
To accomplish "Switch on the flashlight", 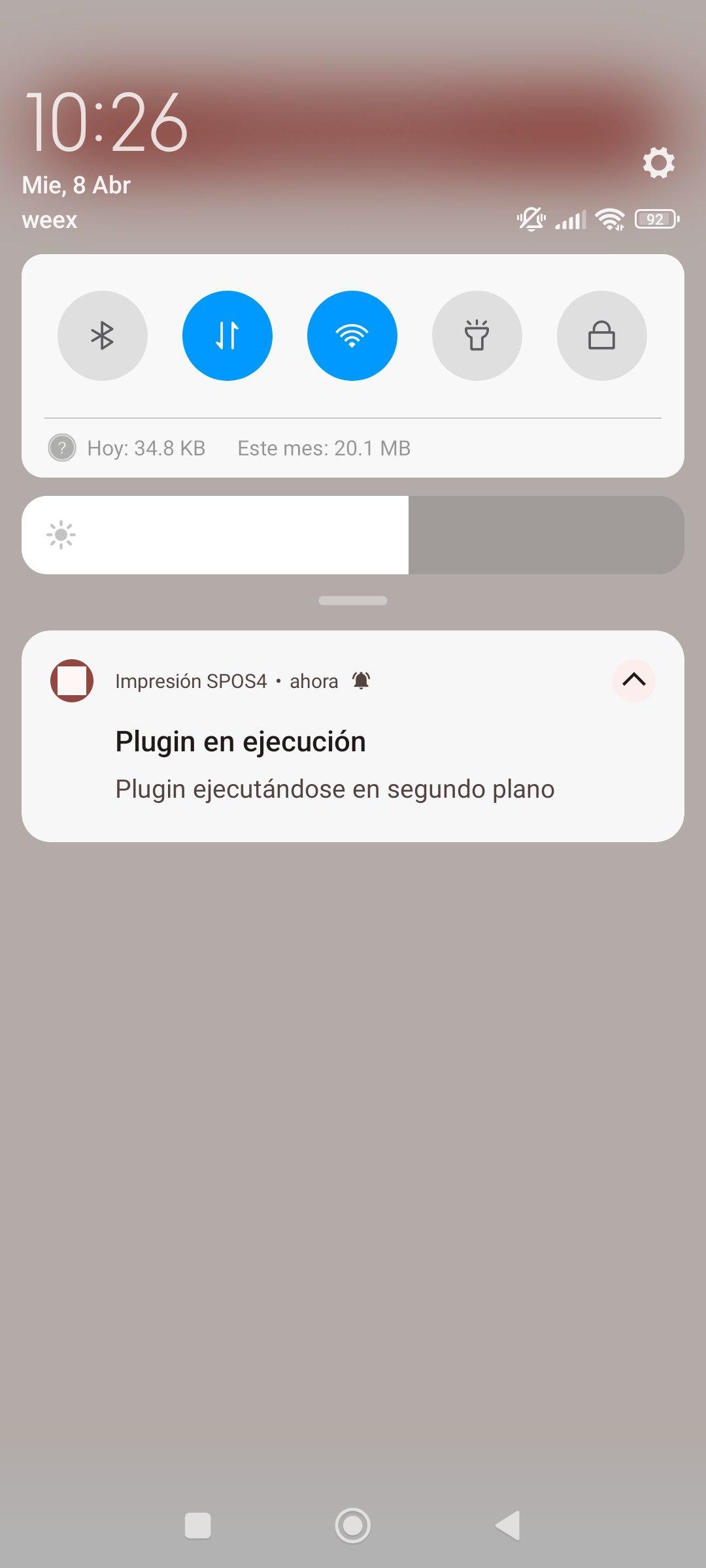I will pos(477,336).
